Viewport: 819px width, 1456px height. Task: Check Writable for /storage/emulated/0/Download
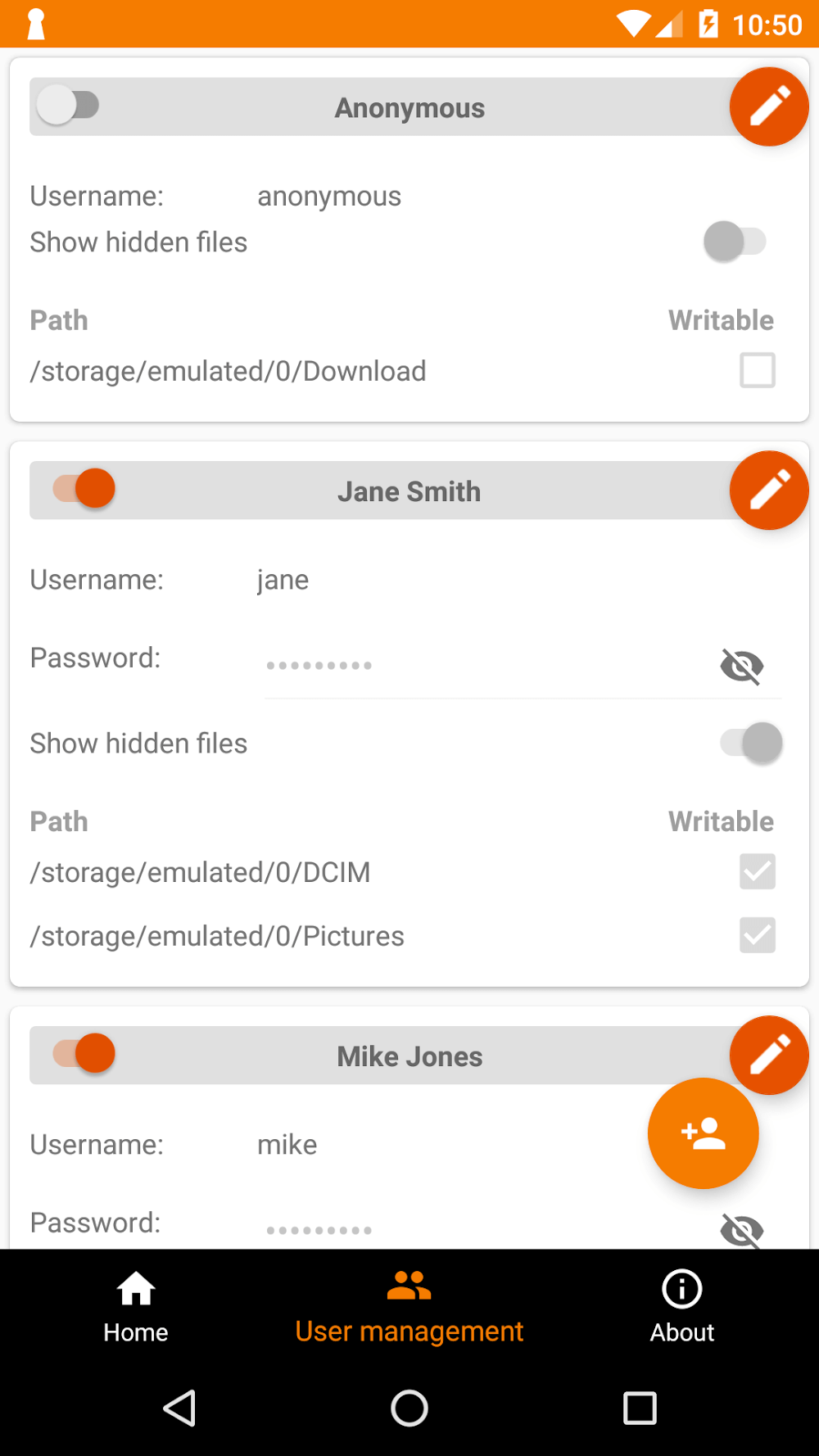(758, 370)
